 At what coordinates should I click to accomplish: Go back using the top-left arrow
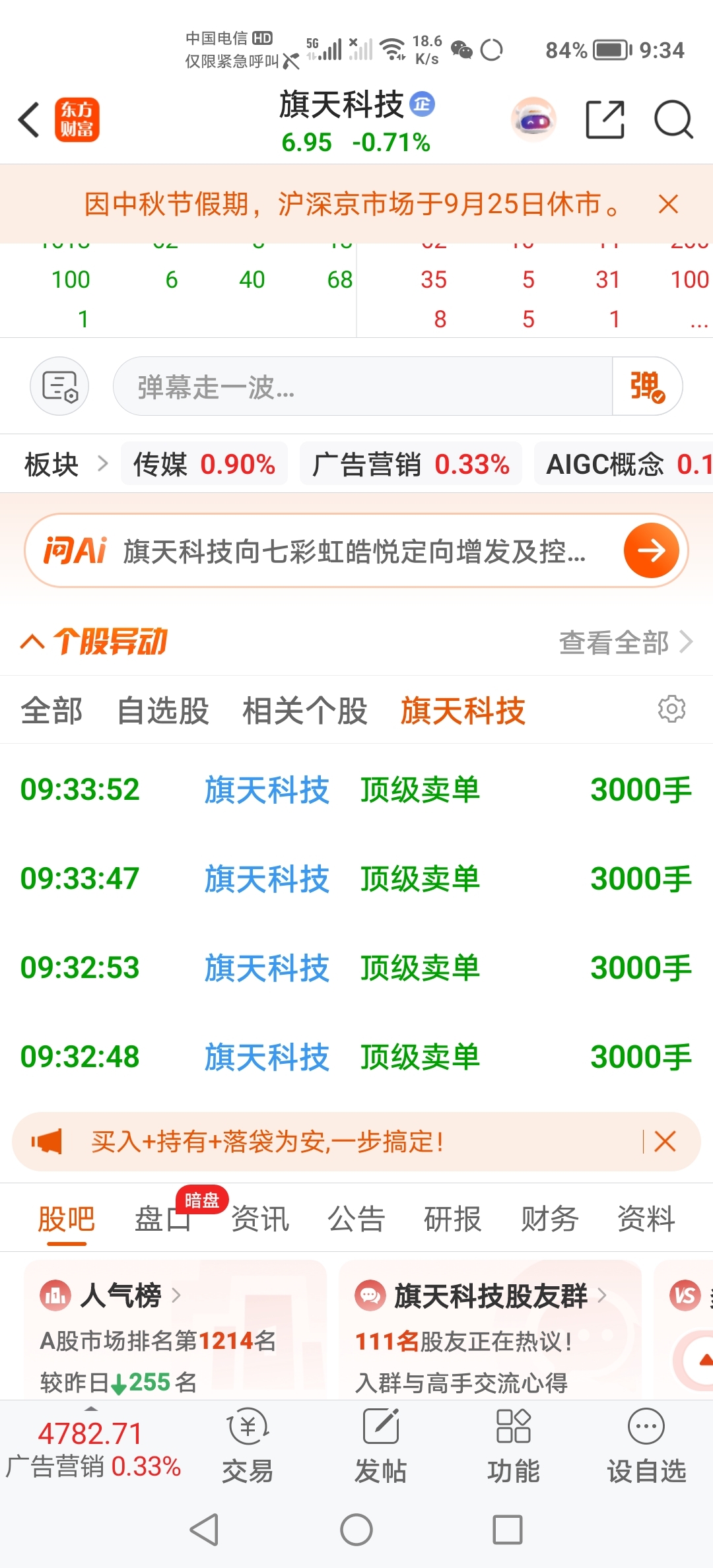tap(29, 120)
